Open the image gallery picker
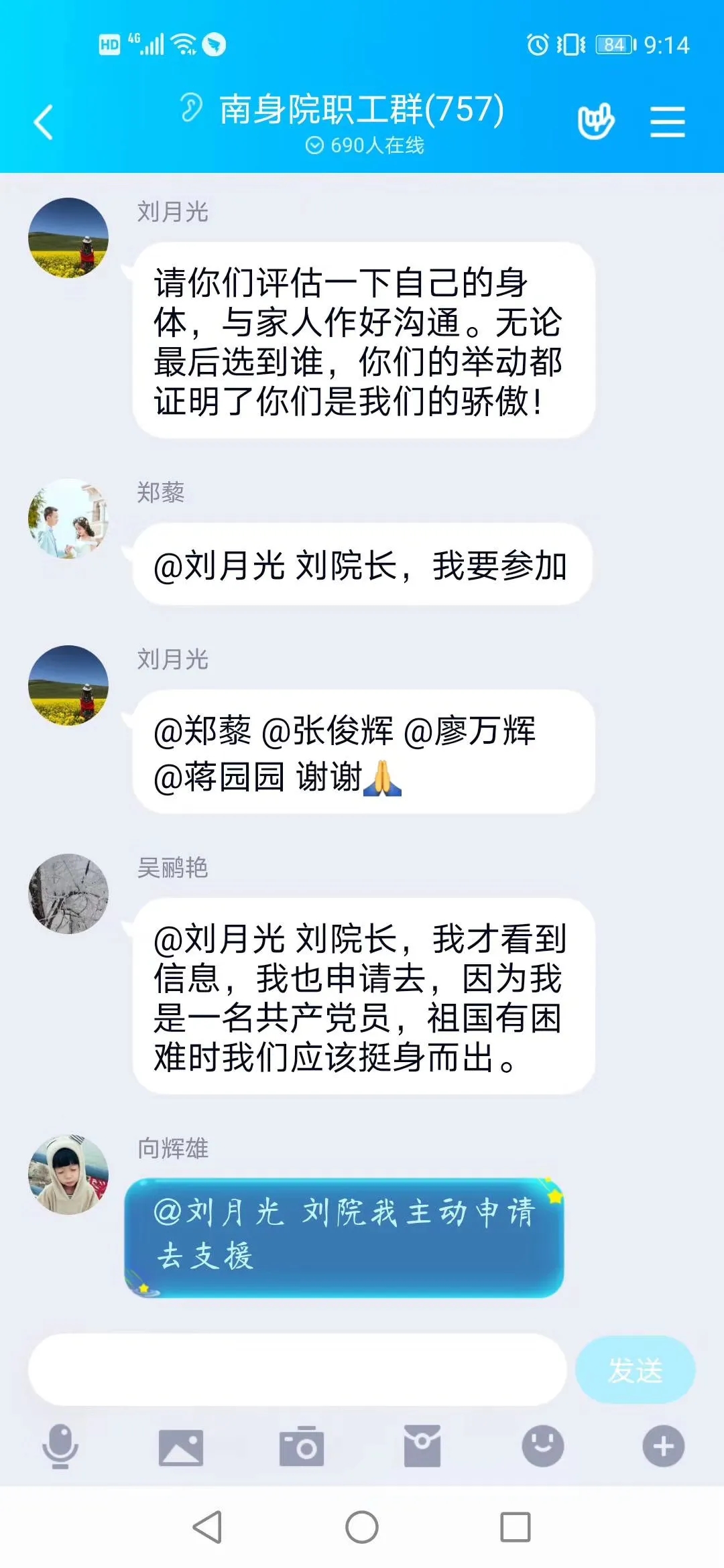The image size is (724, 1568). (181, 1447)
